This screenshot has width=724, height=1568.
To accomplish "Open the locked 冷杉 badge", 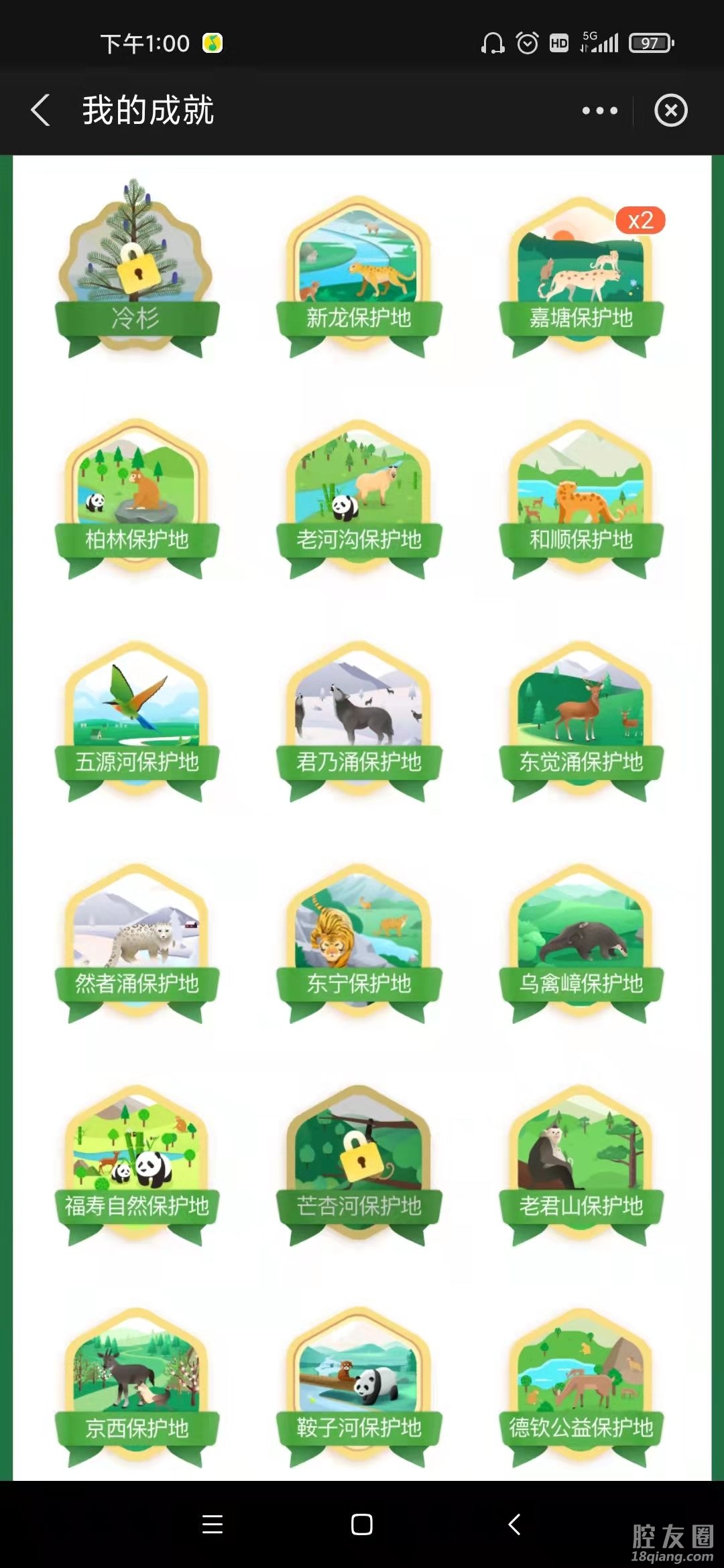I will (137, 268).
